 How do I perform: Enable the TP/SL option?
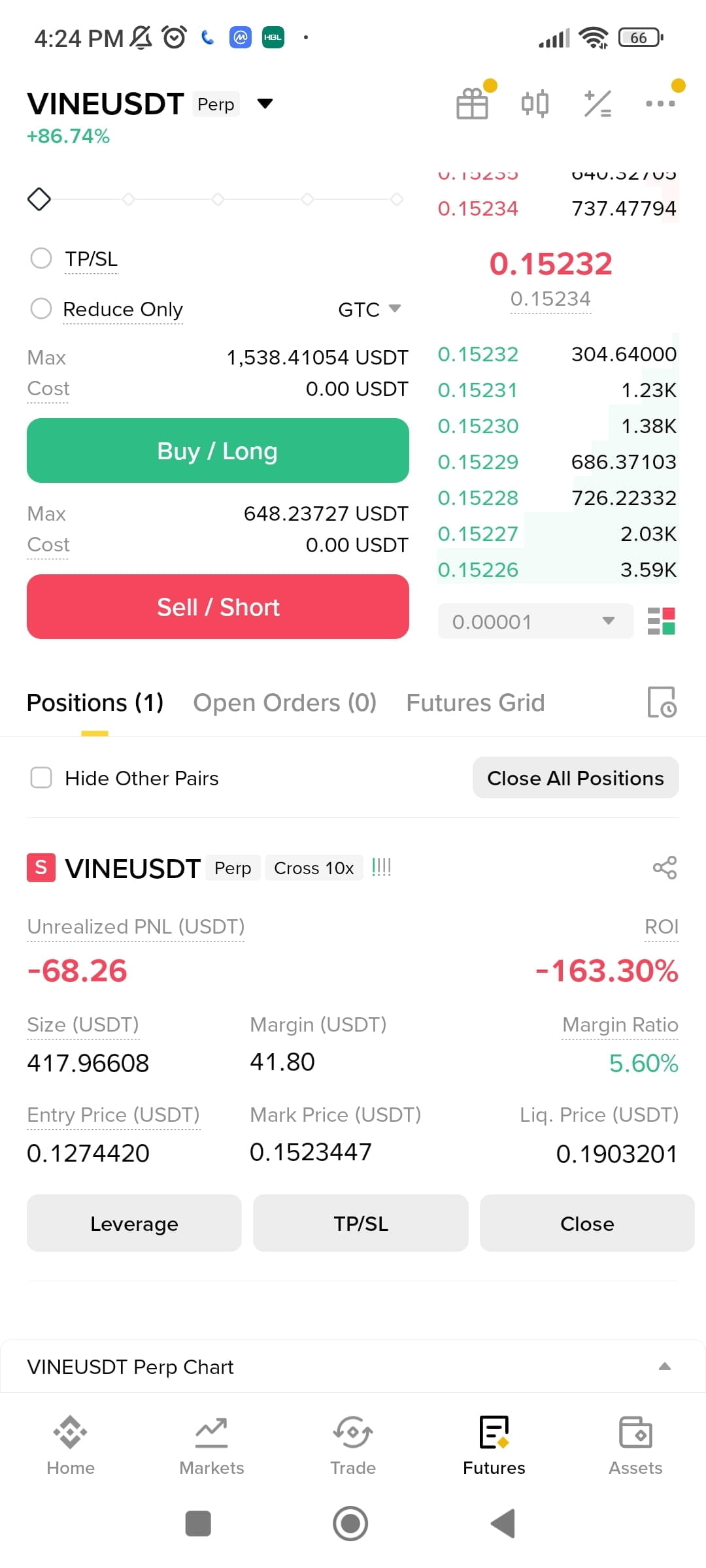coord(41,258)
